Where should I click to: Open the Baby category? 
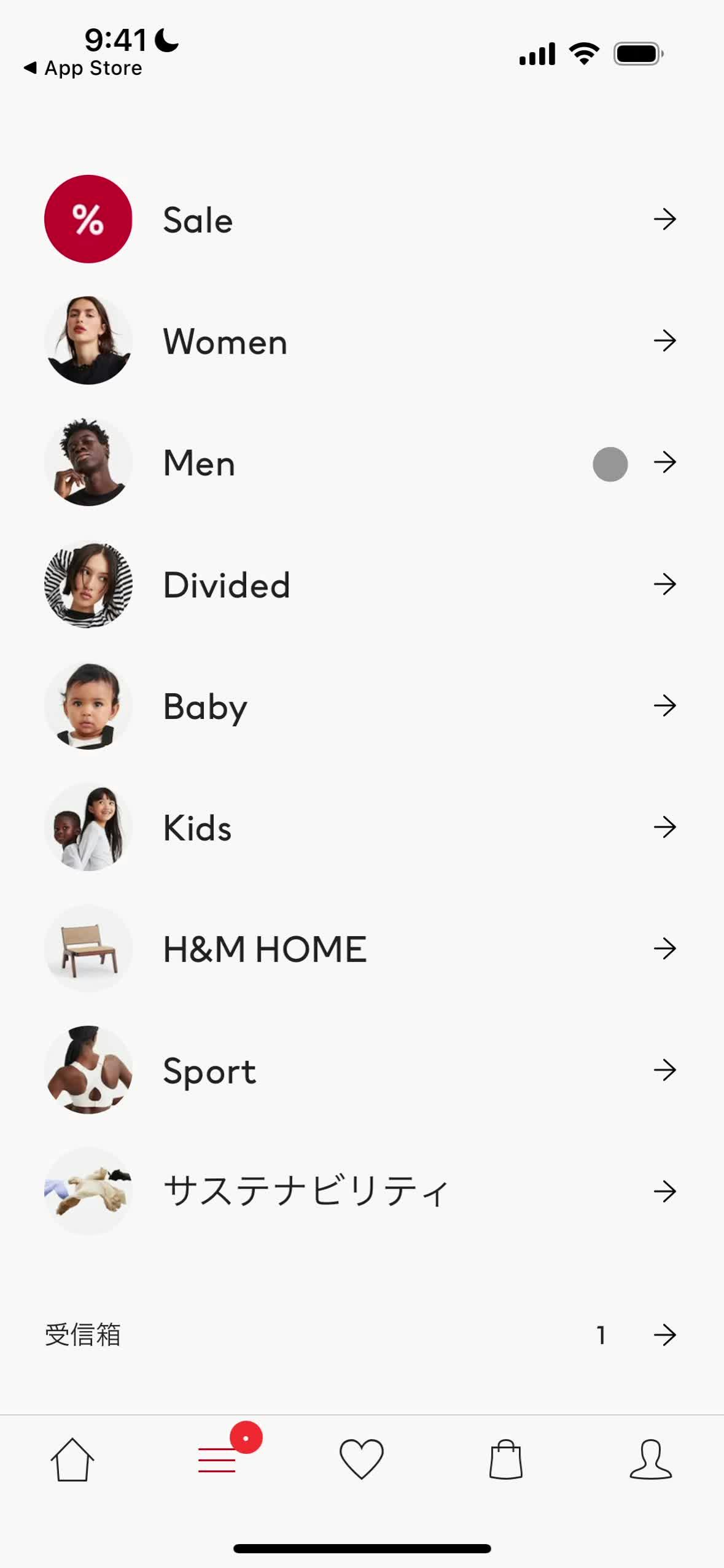(361, 705)
